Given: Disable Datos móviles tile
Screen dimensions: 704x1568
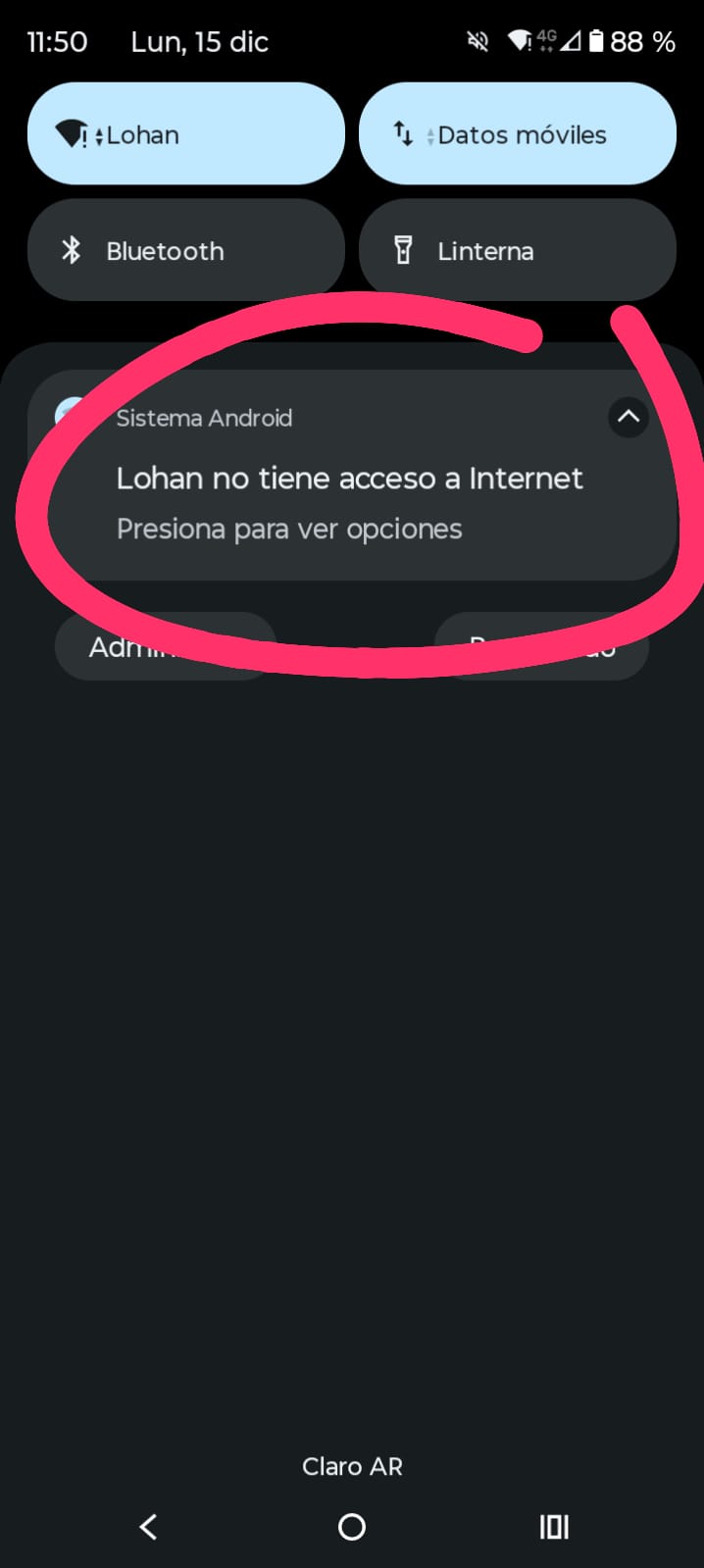Looking at the screenshot, I should click(517, 134).
